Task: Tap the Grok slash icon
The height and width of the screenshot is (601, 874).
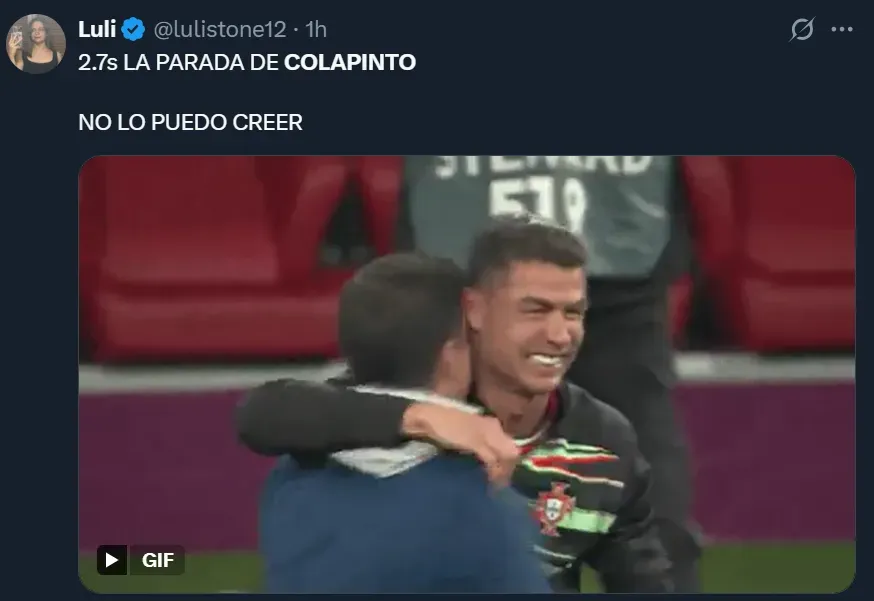Action: coord(801,30)
